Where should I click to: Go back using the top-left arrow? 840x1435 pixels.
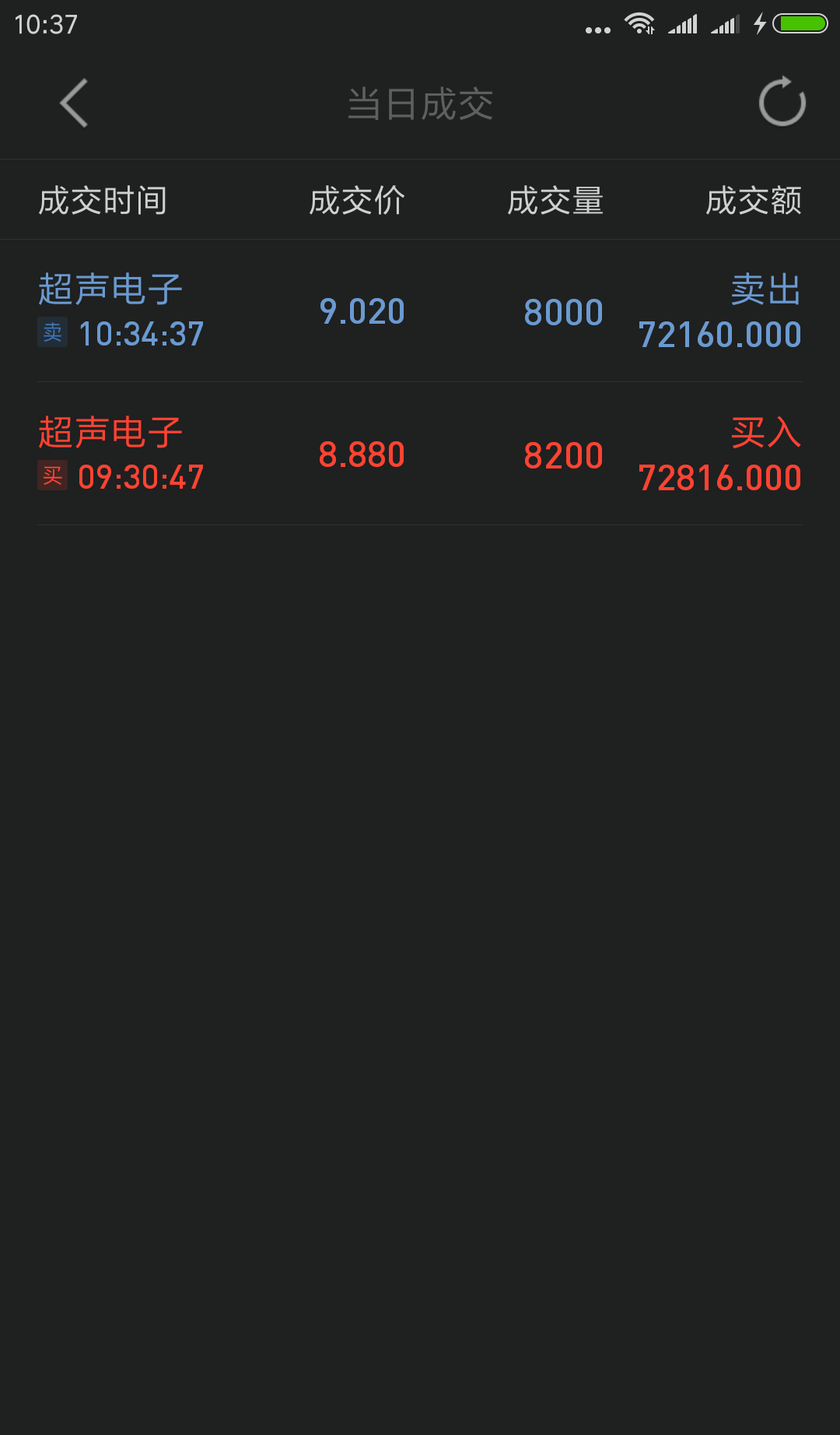[74, 103]
